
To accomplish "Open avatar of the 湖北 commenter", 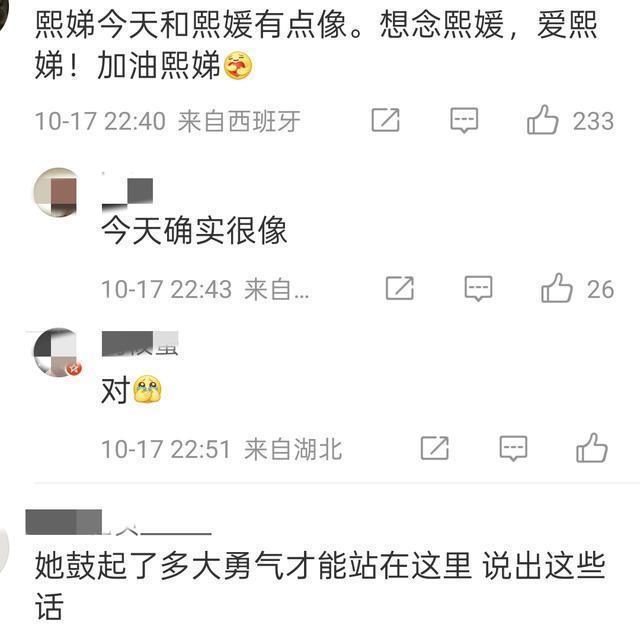I will click(x=57, y=351).
